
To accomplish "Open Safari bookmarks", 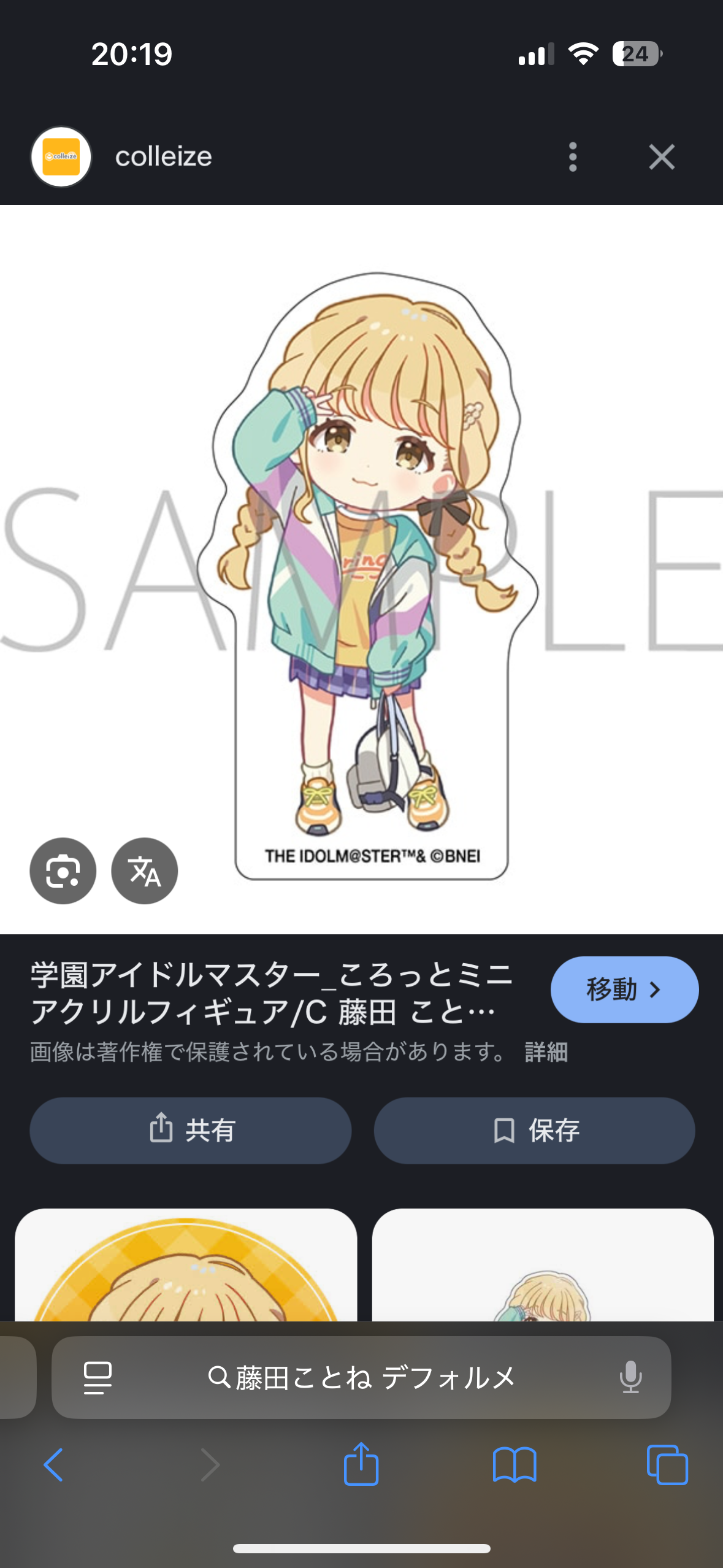I will [515, 1465].
